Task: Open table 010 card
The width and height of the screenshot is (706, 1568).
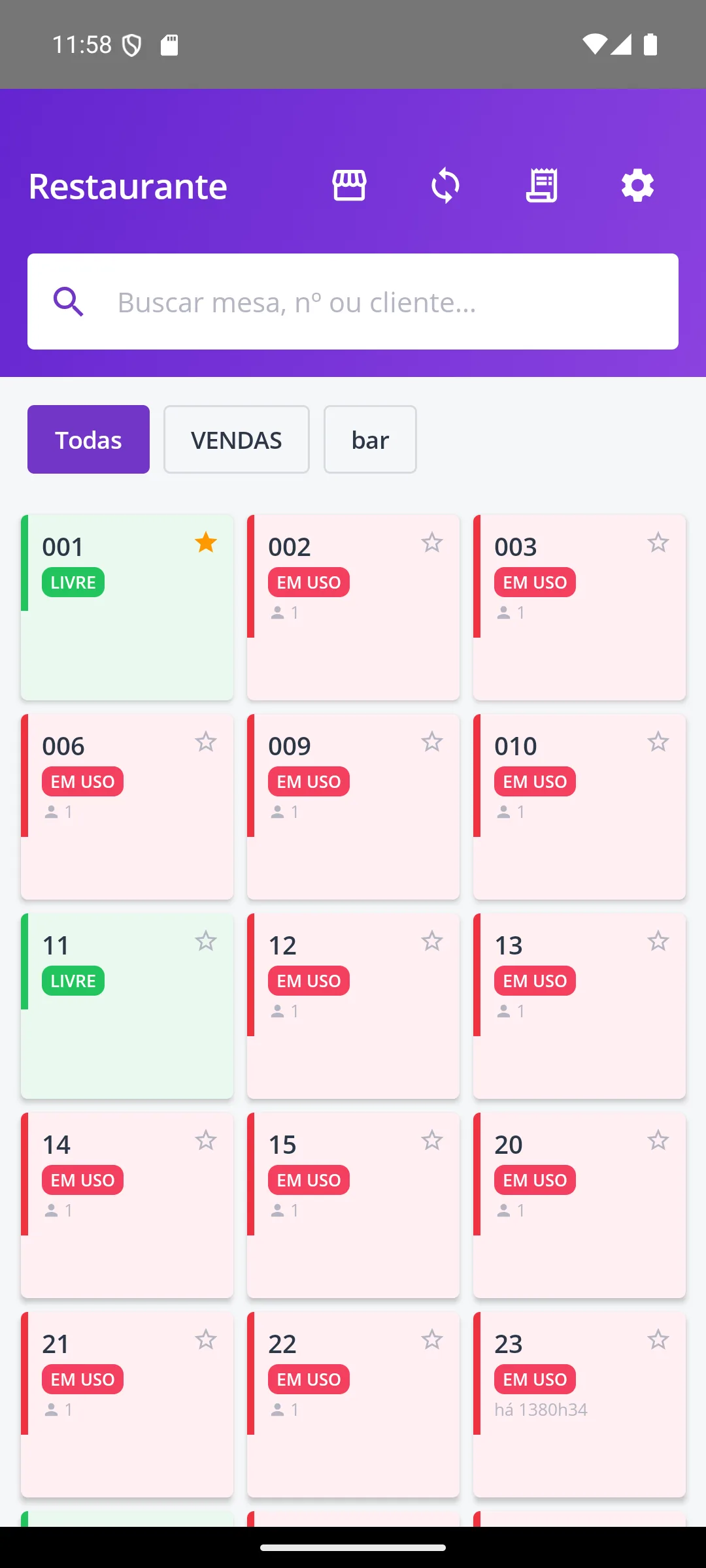Action: tap(579, 807)
